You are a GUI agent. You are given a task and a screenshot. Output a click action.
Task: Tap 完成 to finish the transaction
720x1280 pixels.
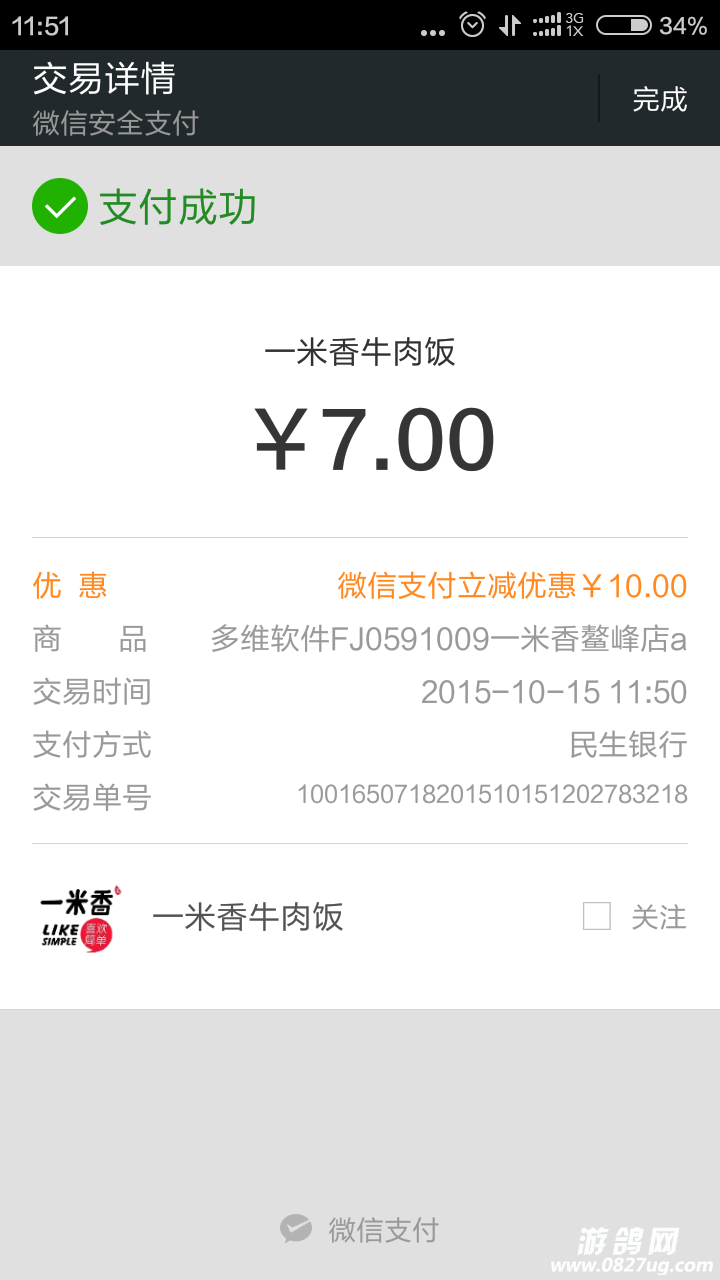pyautogui.click(x=659, y=99)
